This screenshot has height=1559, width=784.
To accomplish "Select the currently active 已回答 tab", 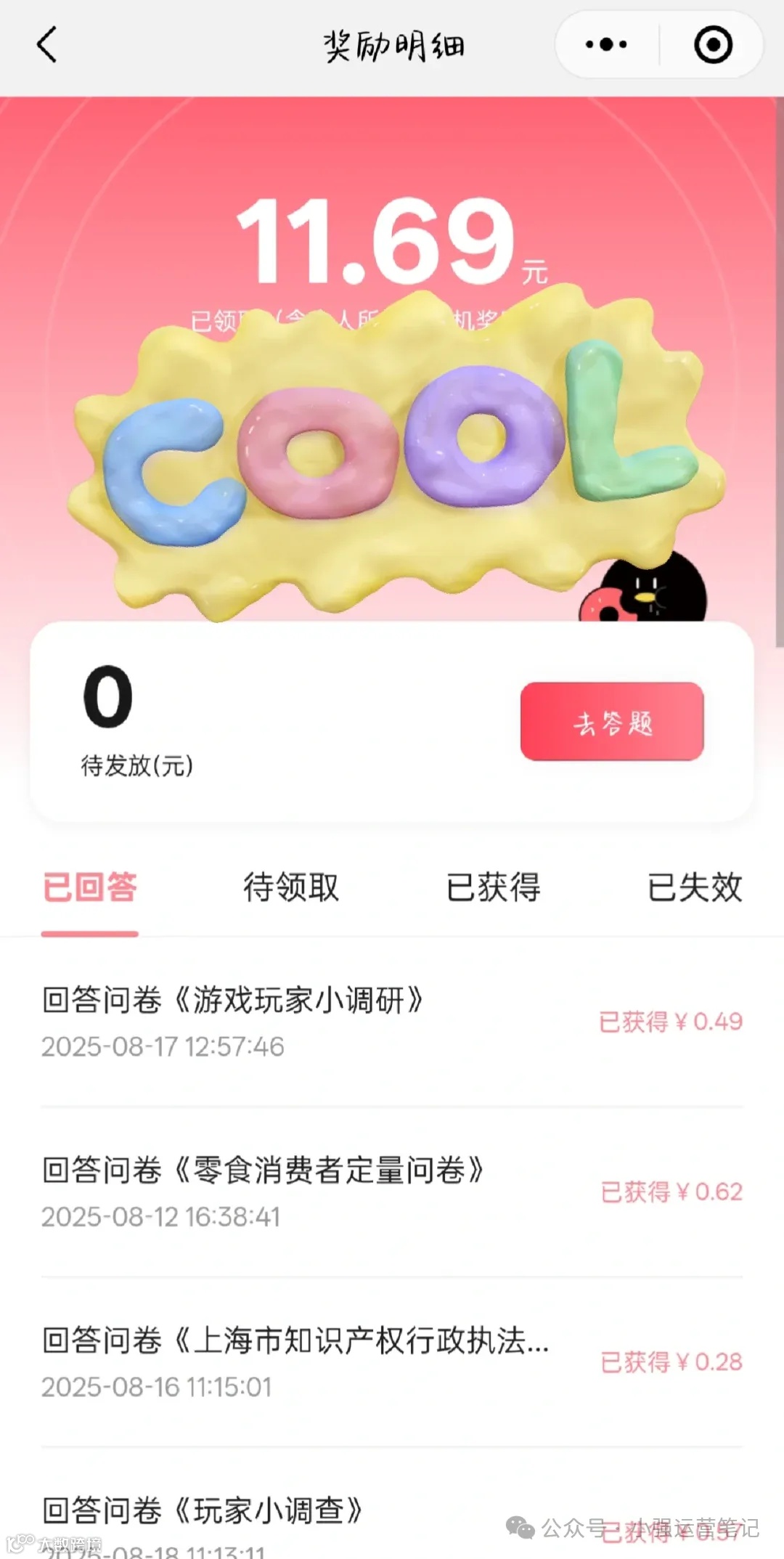I will pos(90,888).
